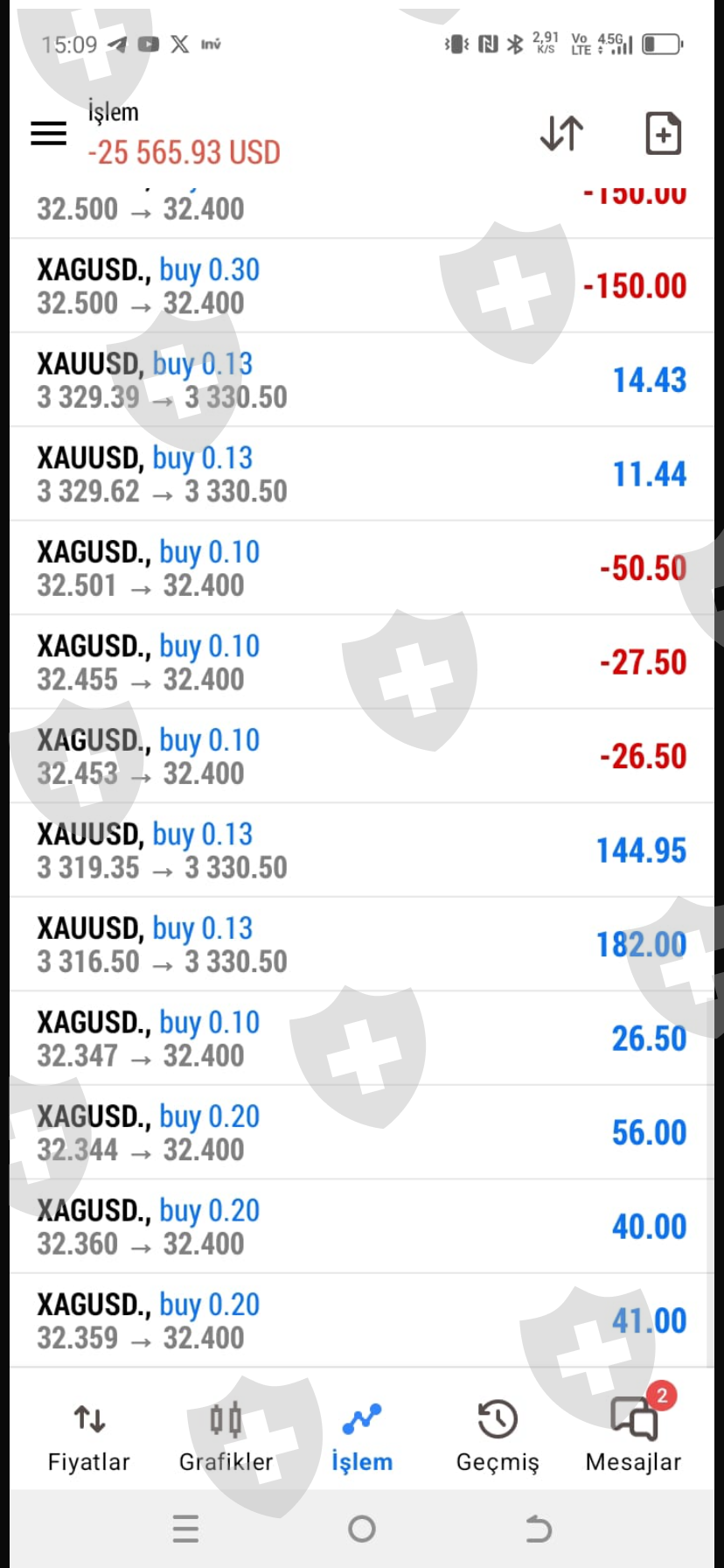Open the XAUUSD position with 14.43 profit
Screen dimensions: 724x1568
click(362, 380)
